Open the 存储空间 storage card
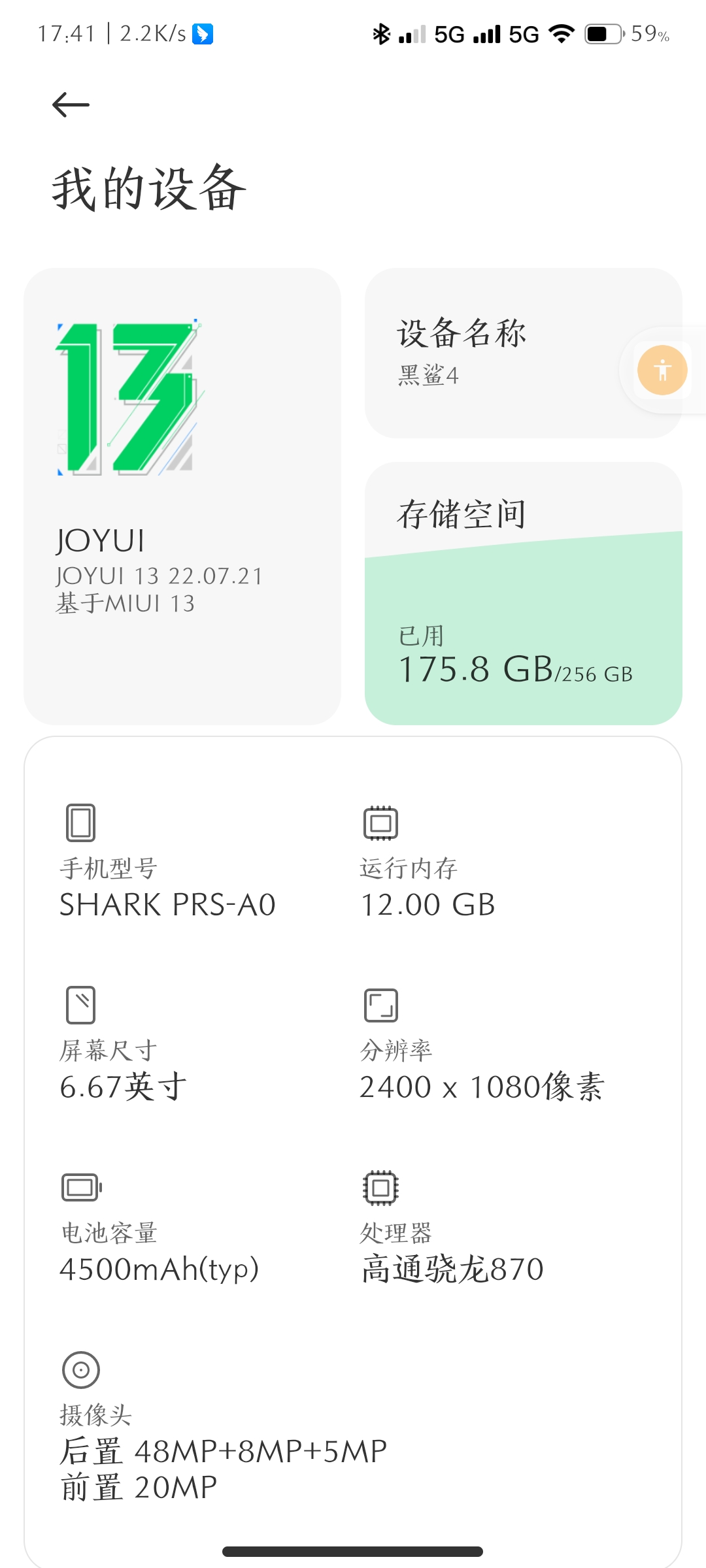This screenshot has width=706, height=1568. [523, 593]
